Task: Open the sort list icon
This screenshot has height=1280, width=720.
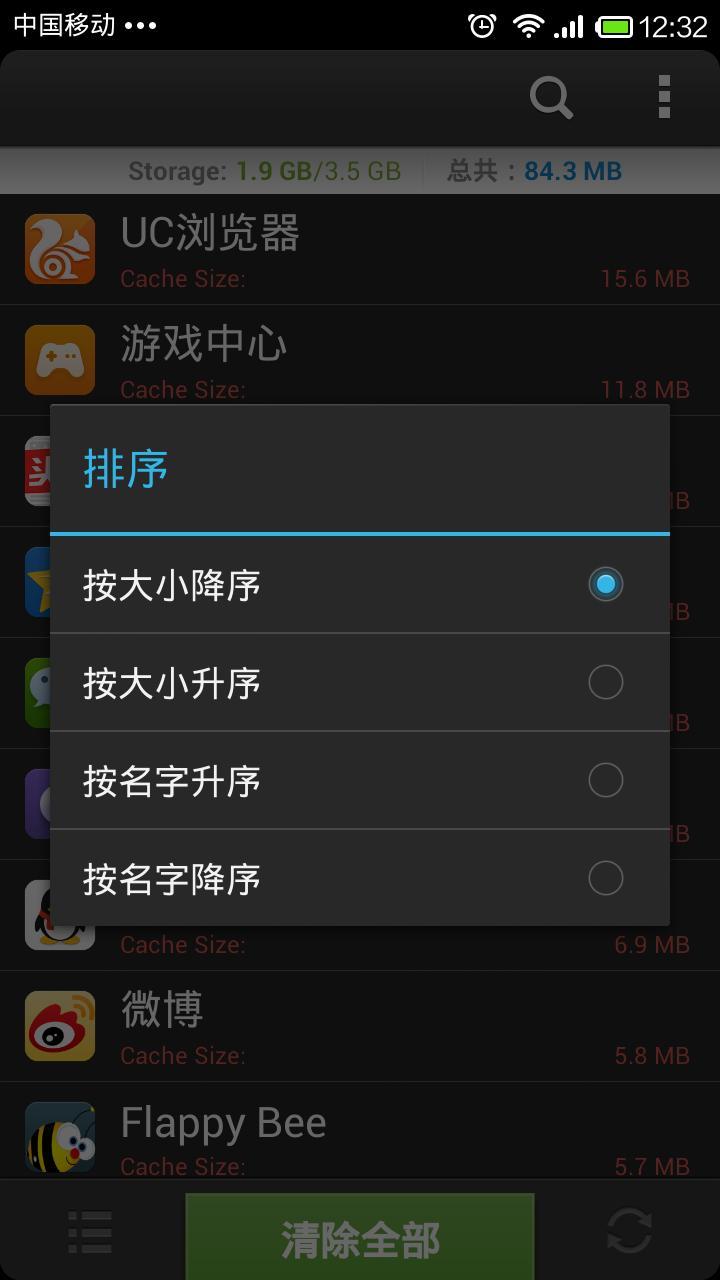Action: [90, 1232]
